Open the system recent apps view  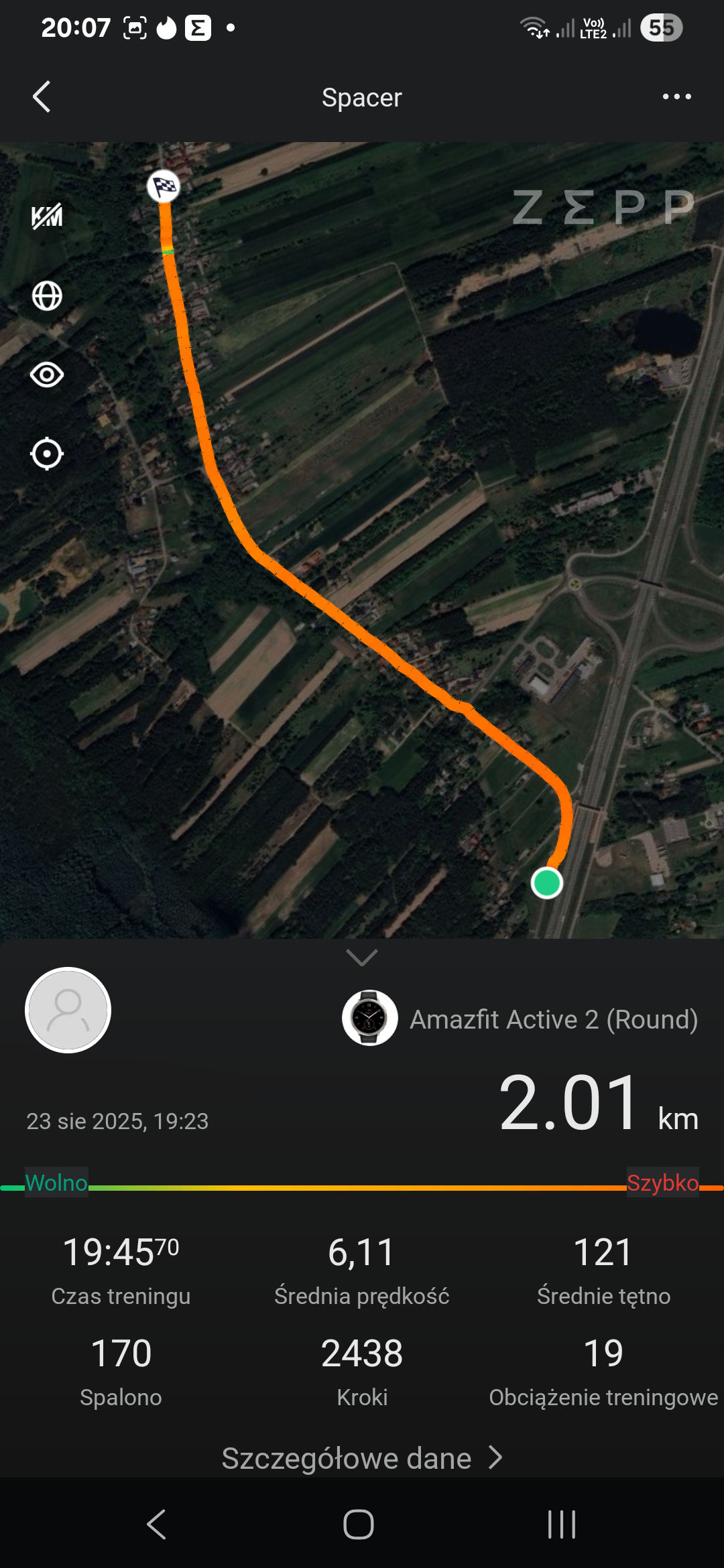point(562,1524)
